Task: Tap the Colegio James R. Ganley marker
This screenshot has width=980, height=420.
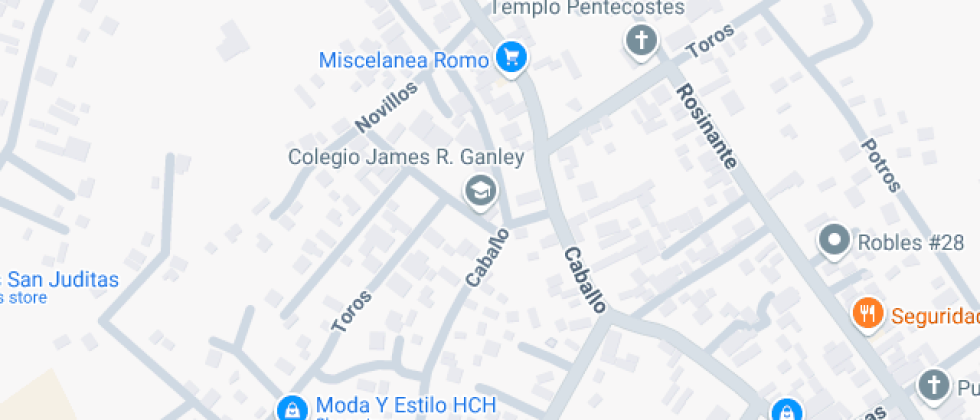Action: pyautogui.click(x=481, y=191)
